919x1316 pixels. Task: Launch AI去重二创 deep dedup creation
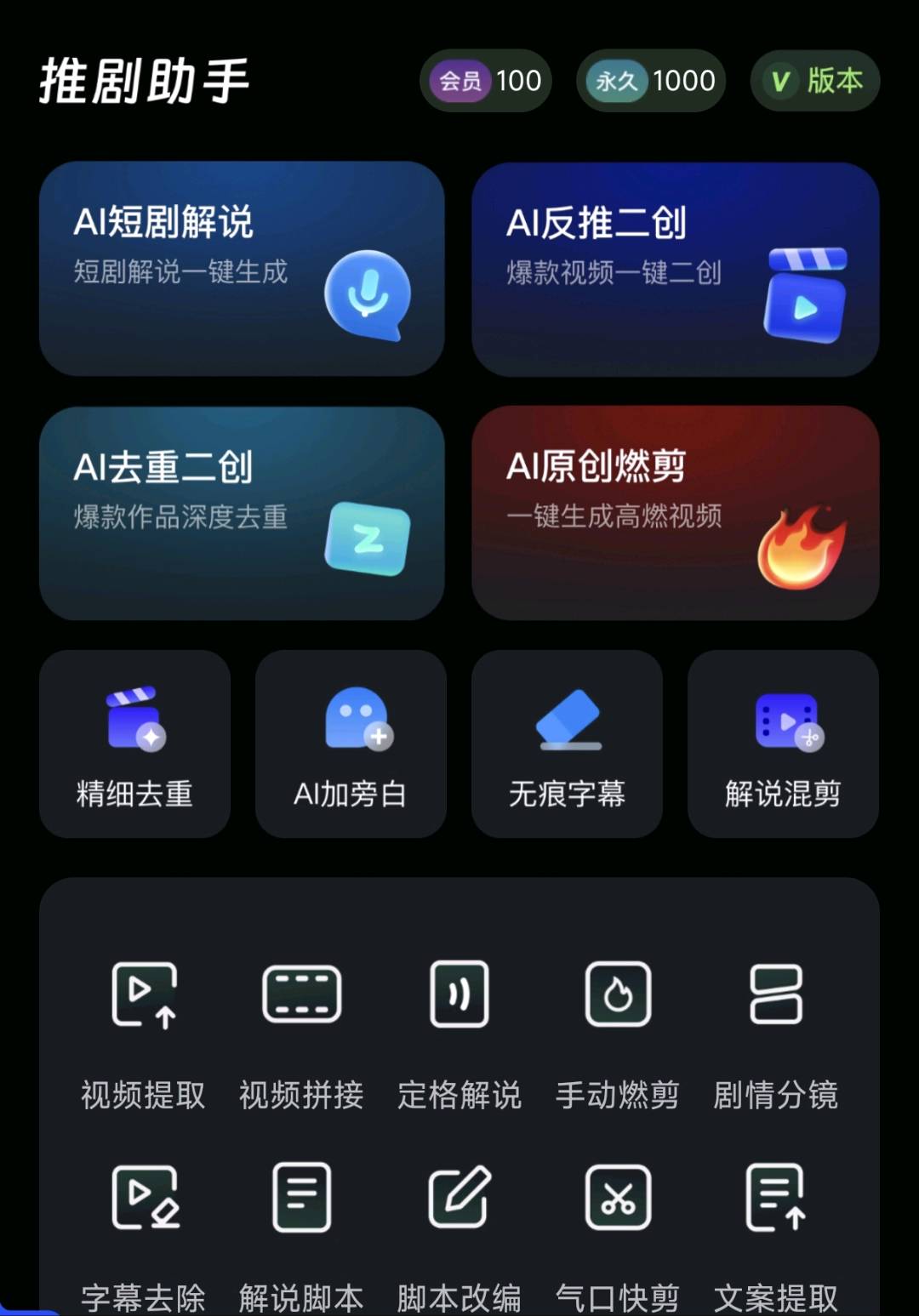point(242,513)
